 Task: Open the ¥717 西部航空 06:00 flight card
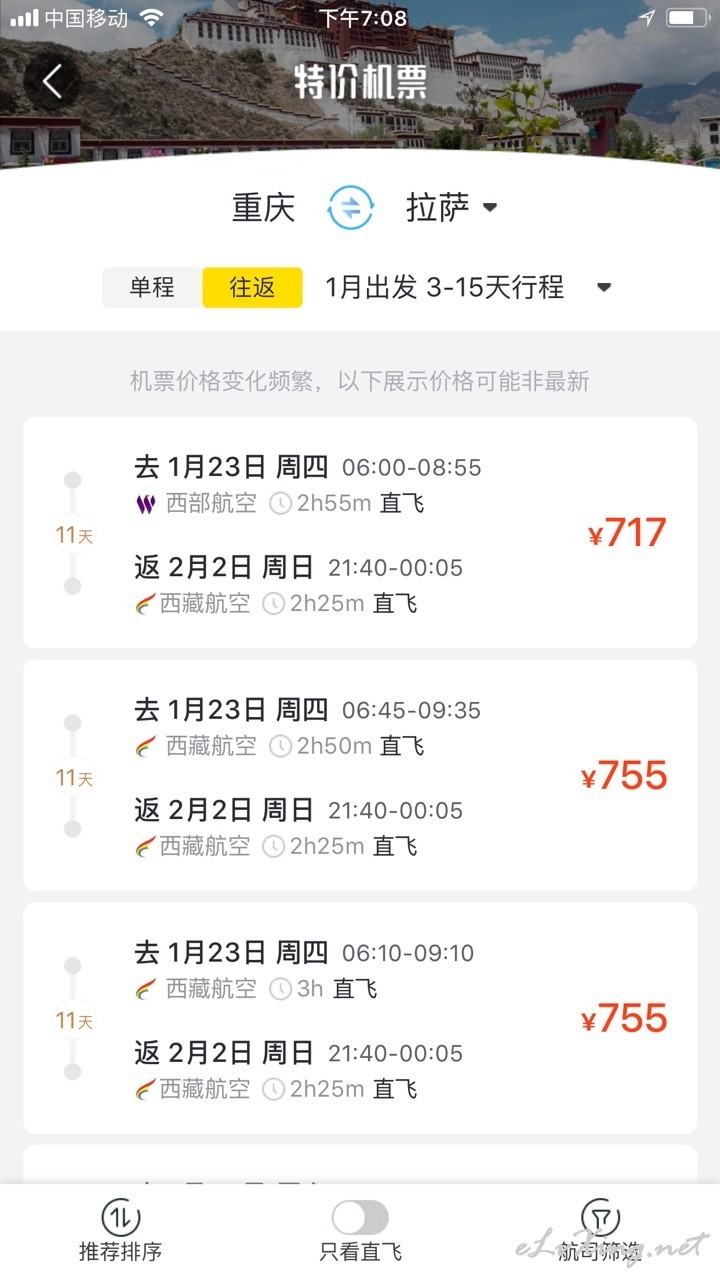[360, 532]
